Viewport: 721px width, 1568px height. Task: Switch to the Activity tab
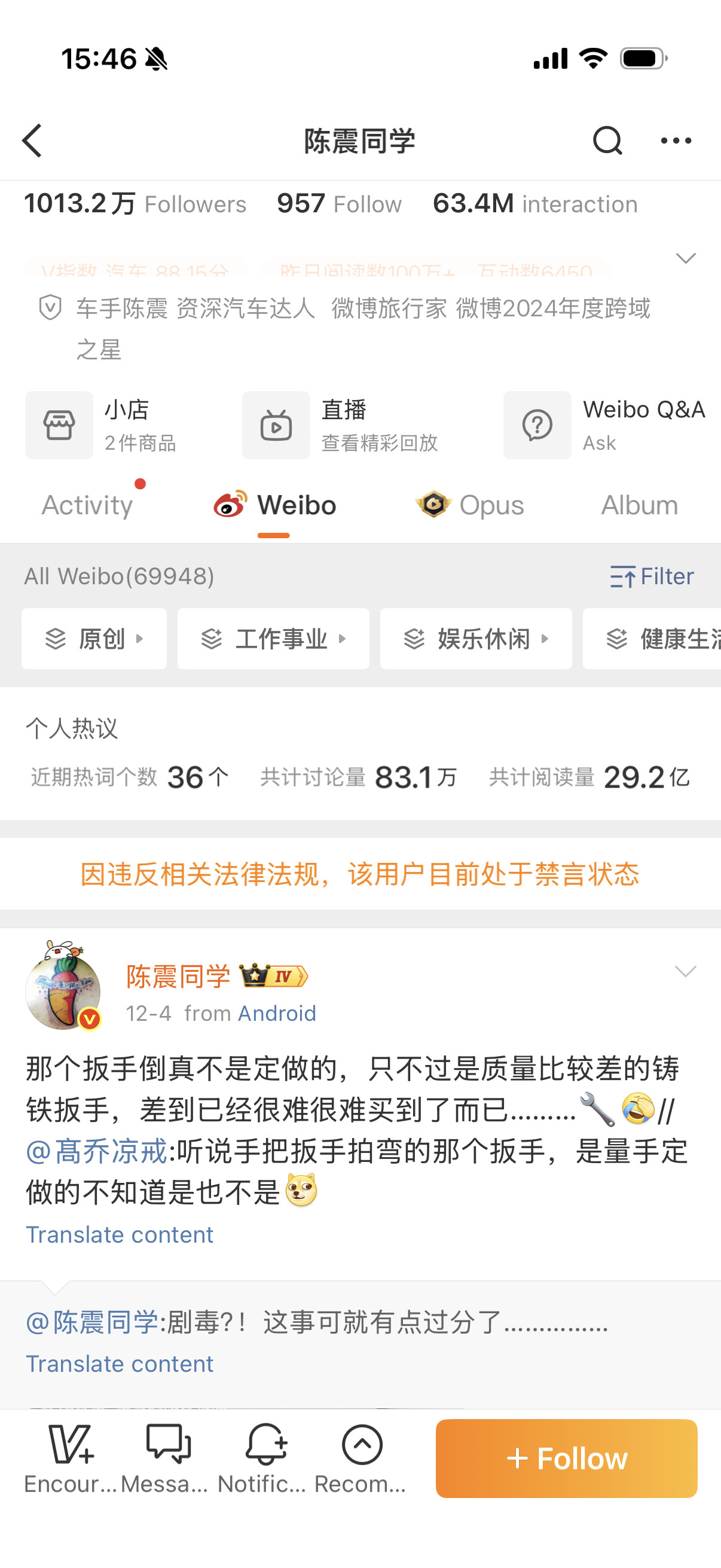pos(87,505)
